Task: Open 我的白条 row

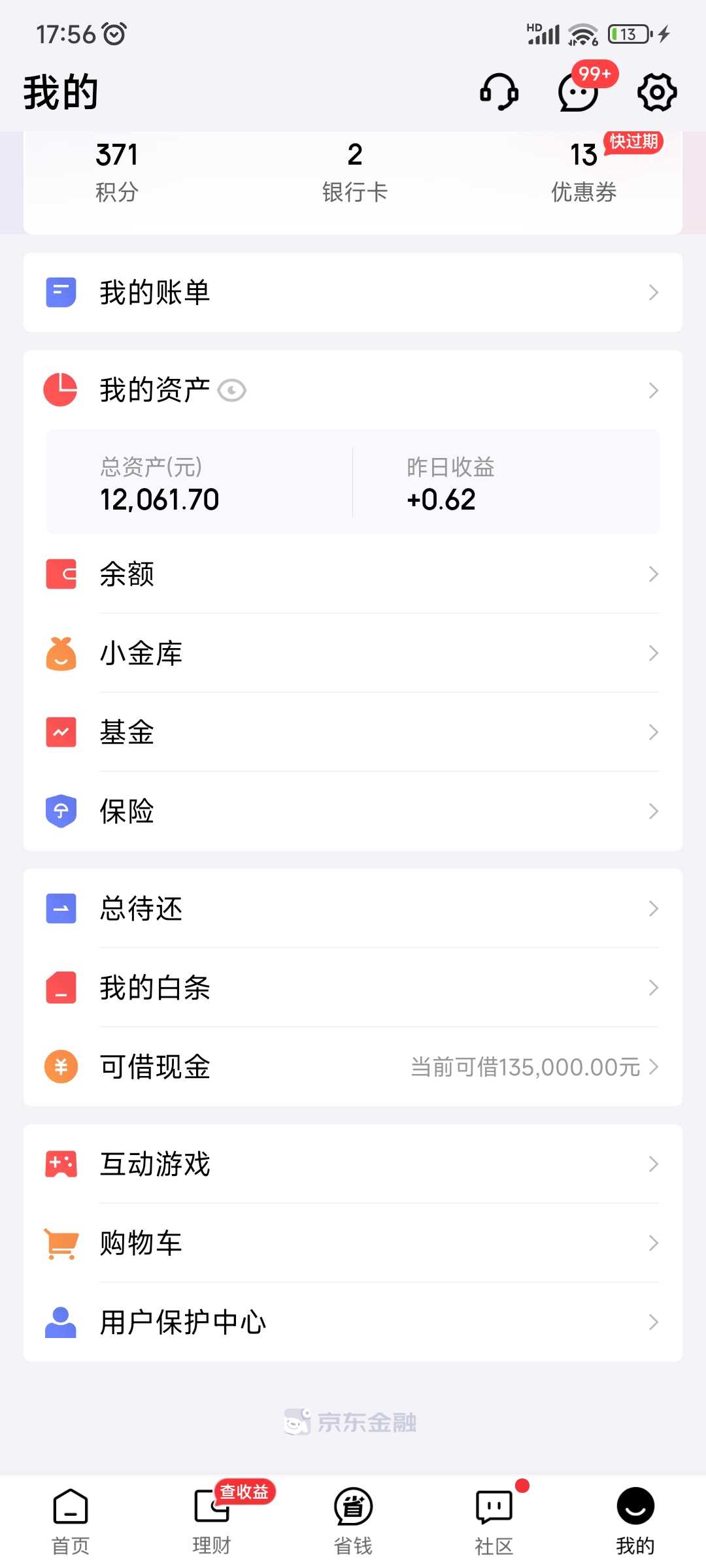Action: [353, 988]
